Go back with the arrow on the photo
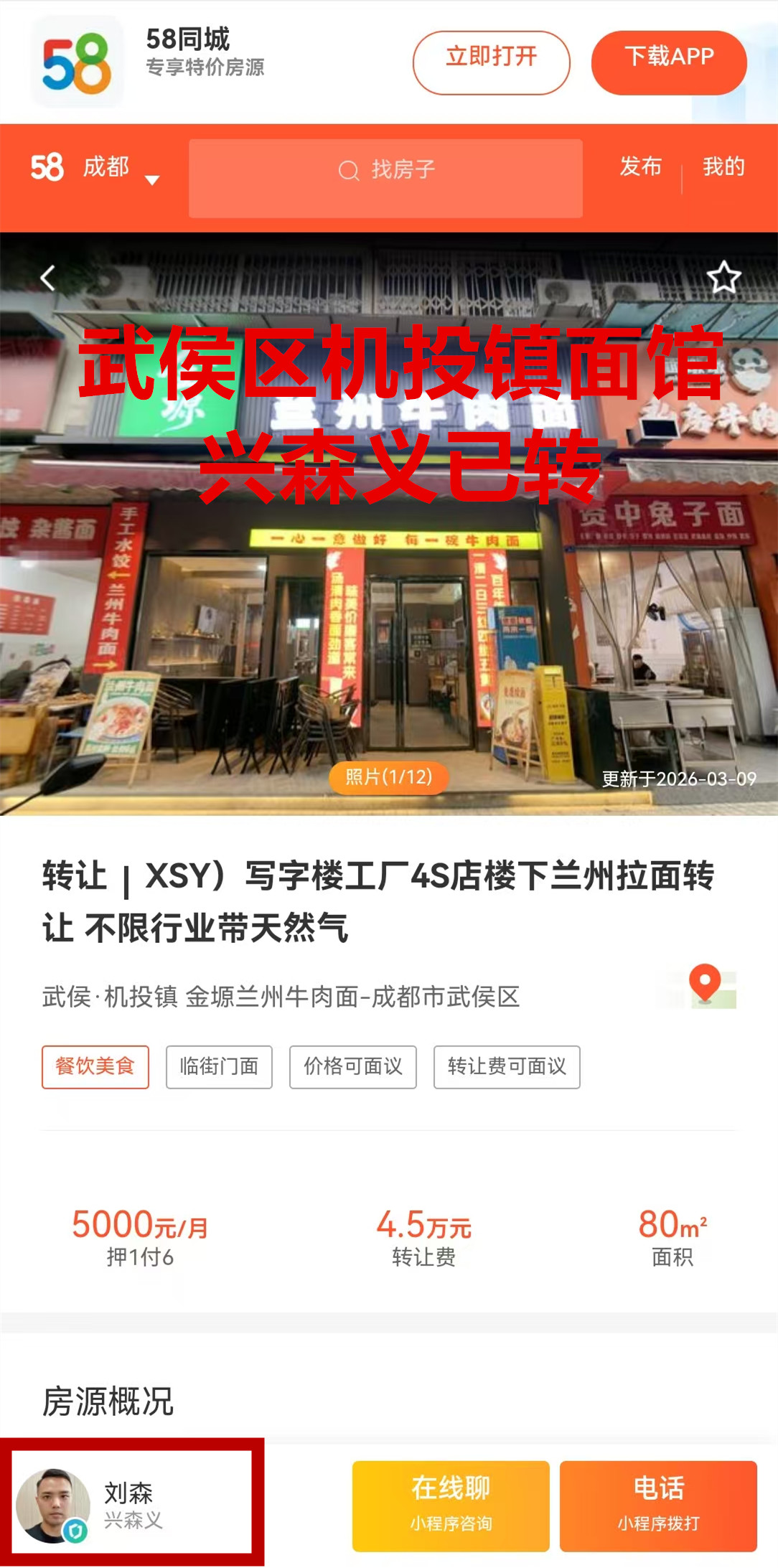Viewport: 778px width, 1568px height. (47, 278)
